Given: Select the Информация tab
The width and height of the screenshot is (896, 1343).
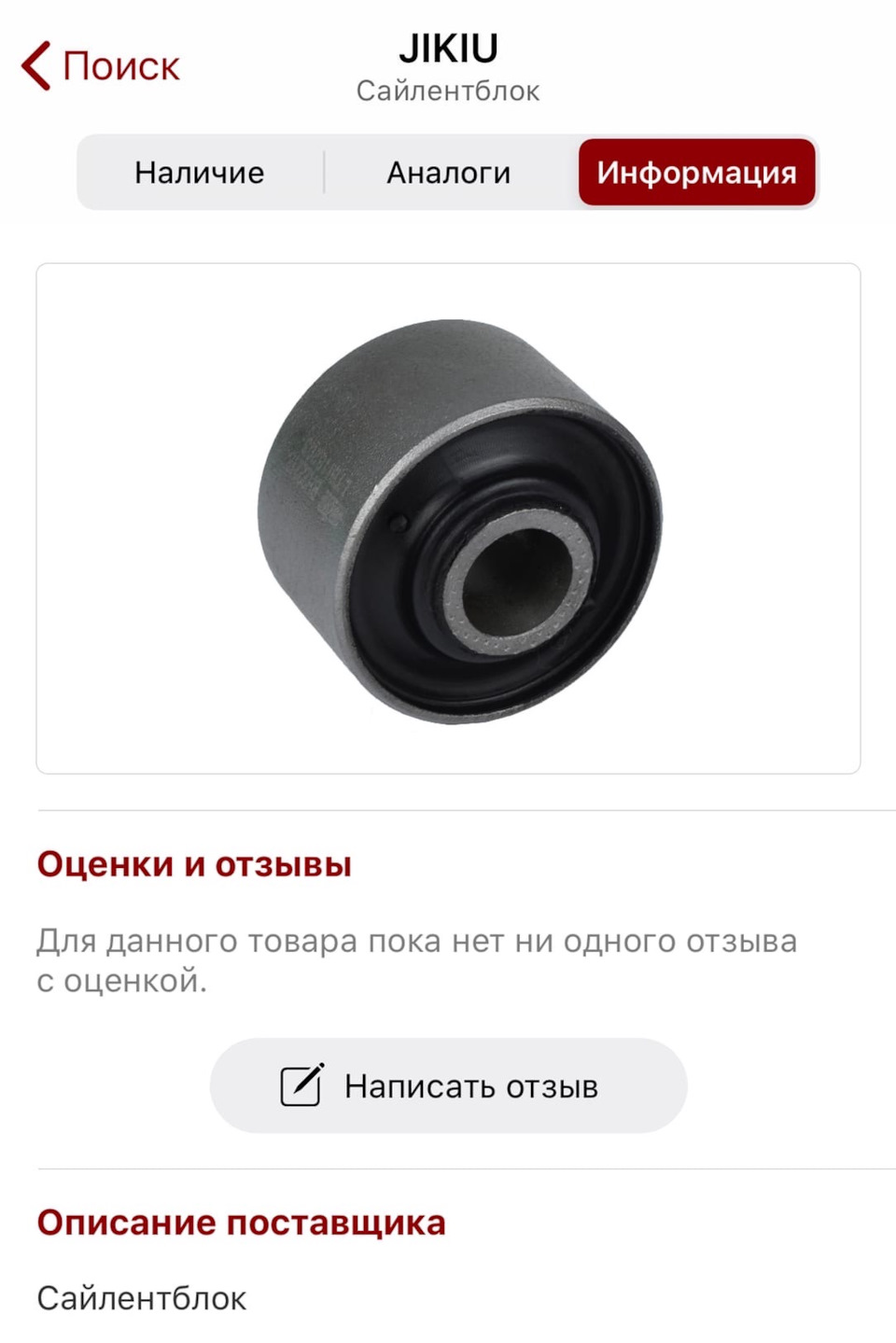Looking at the screenshot, I should 696,173.
